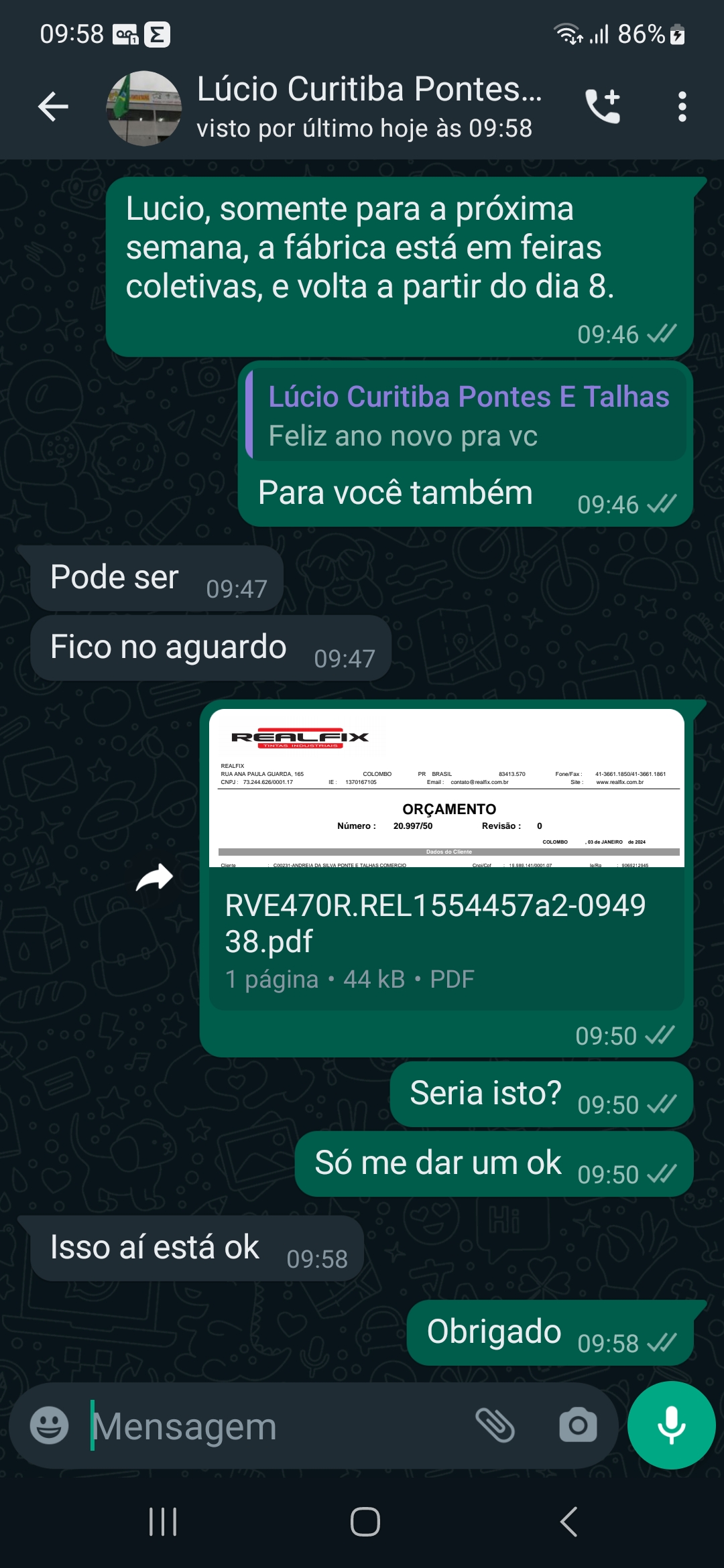This screenshot has height=1568, width=724.
Task: Open the camera to send a photo
Action: pyautogui.click(x=578, y=1425)
